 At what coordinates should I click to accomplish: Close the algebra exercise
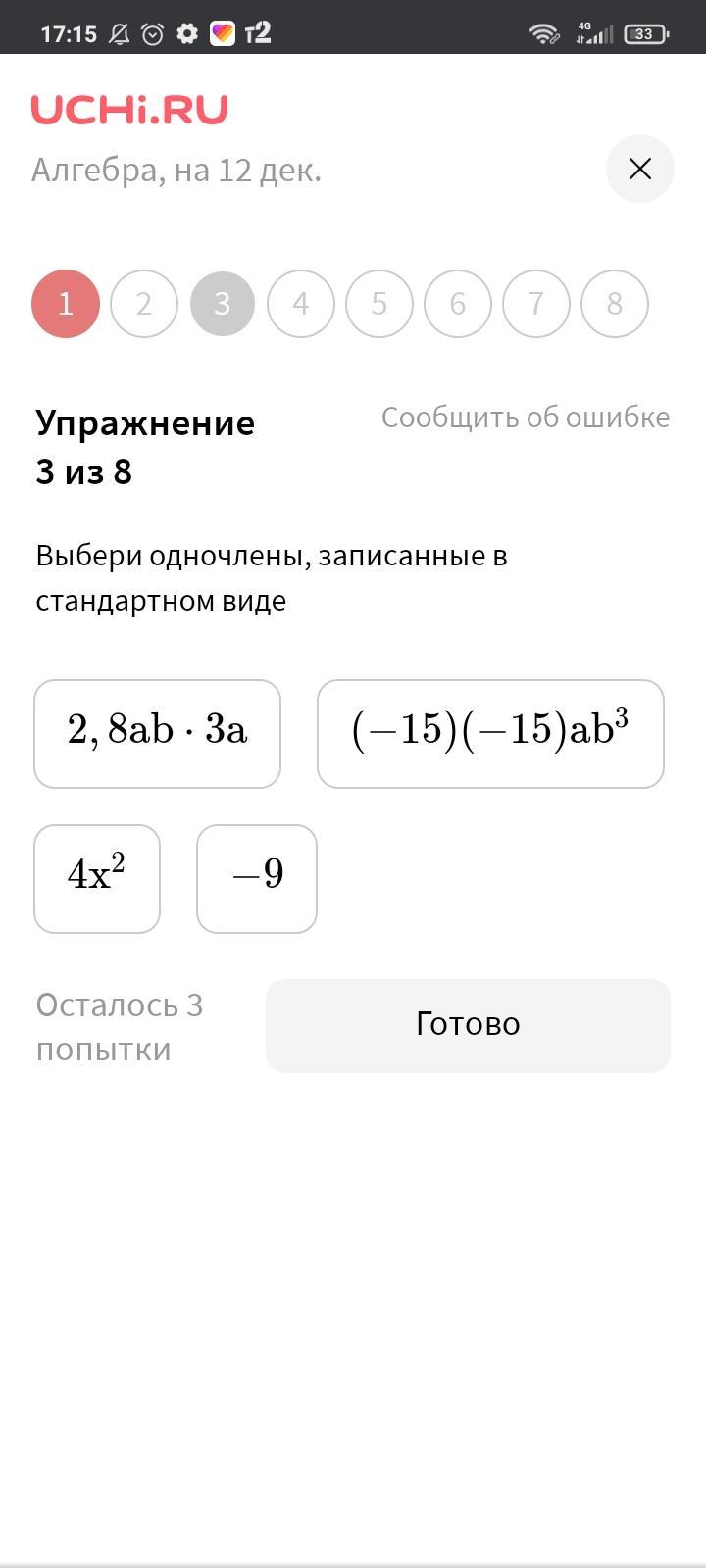tap(640, 169)
